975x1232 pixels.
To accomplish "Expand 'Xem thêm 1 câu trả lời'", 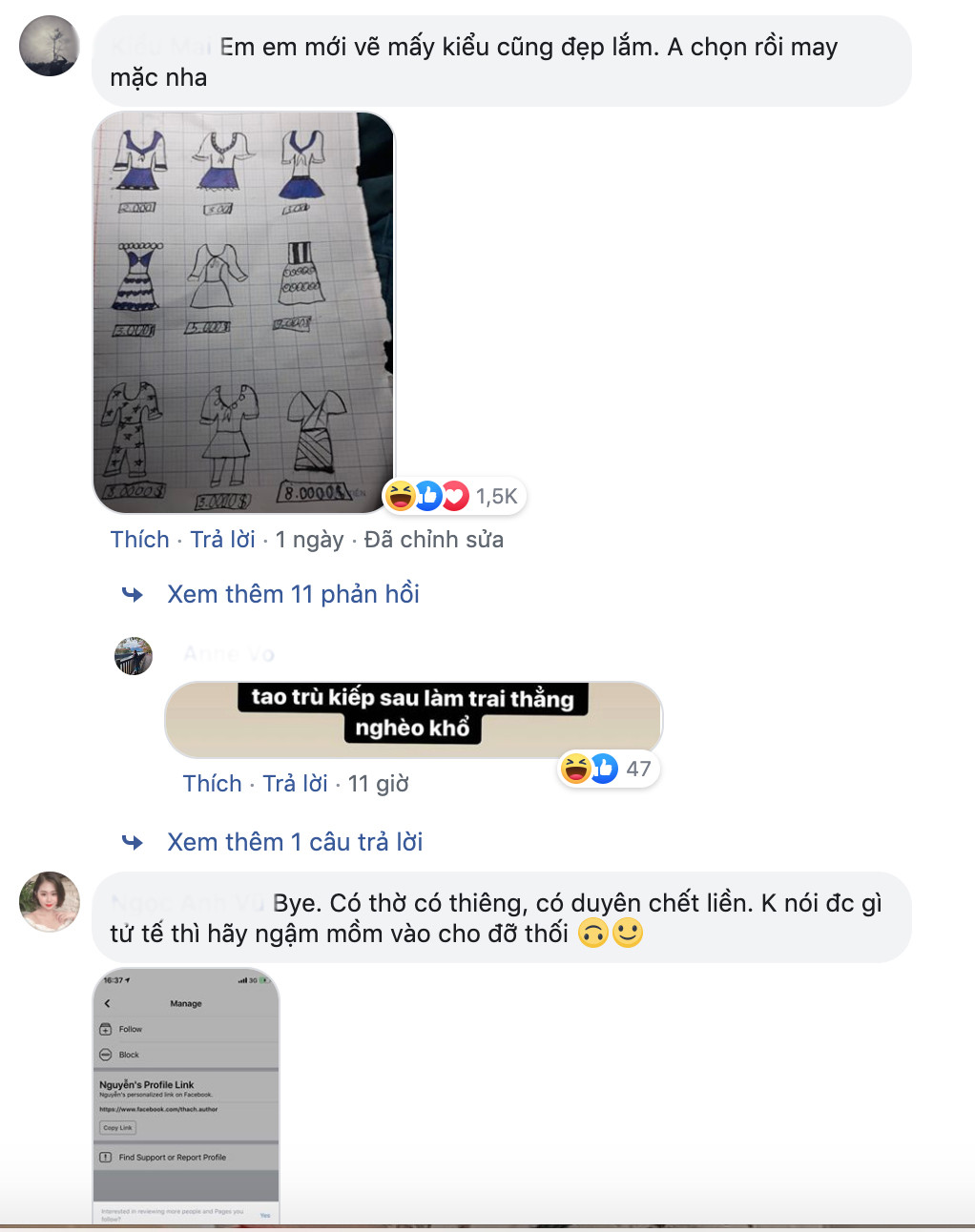I will [x=295, y=842].
